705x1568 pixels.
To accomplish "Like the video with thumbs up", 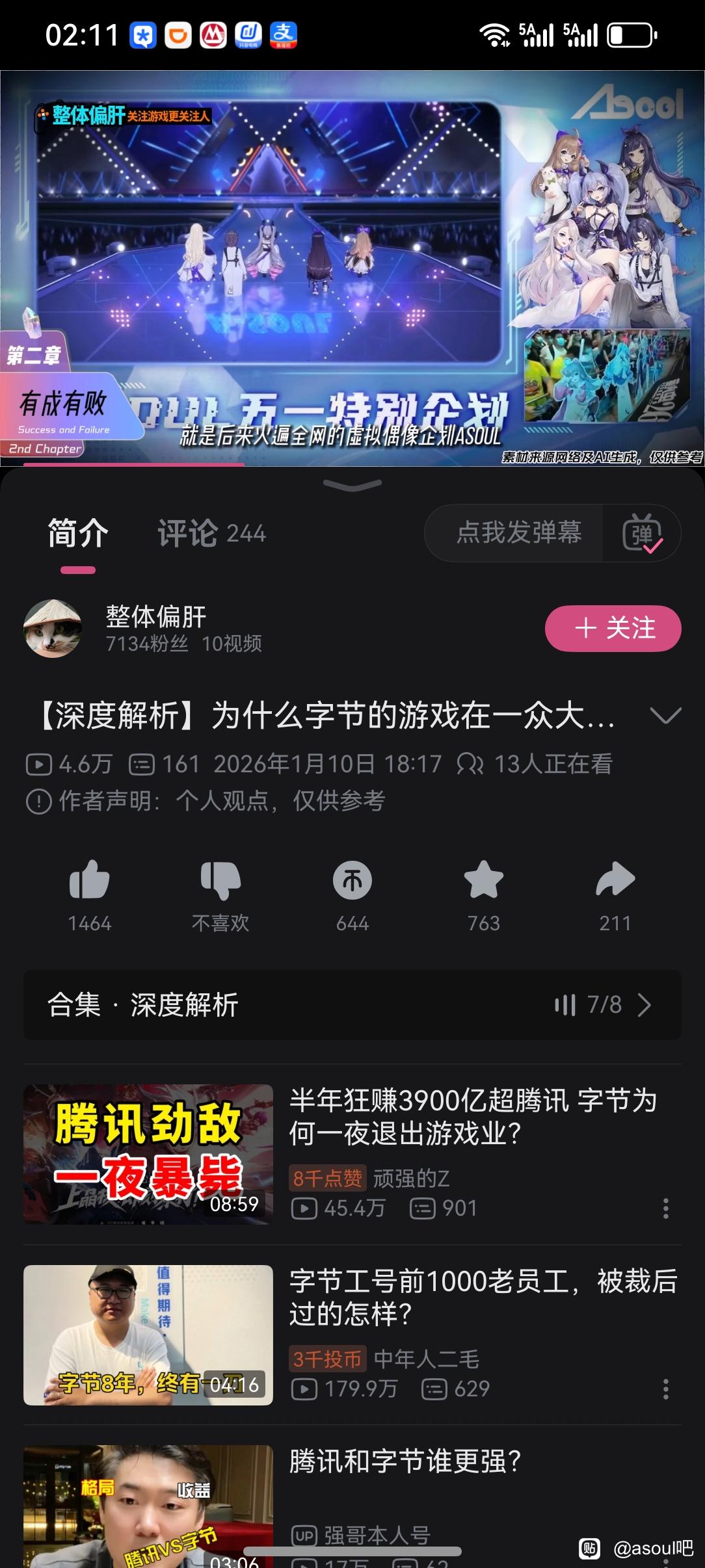I will click(90, 881).
